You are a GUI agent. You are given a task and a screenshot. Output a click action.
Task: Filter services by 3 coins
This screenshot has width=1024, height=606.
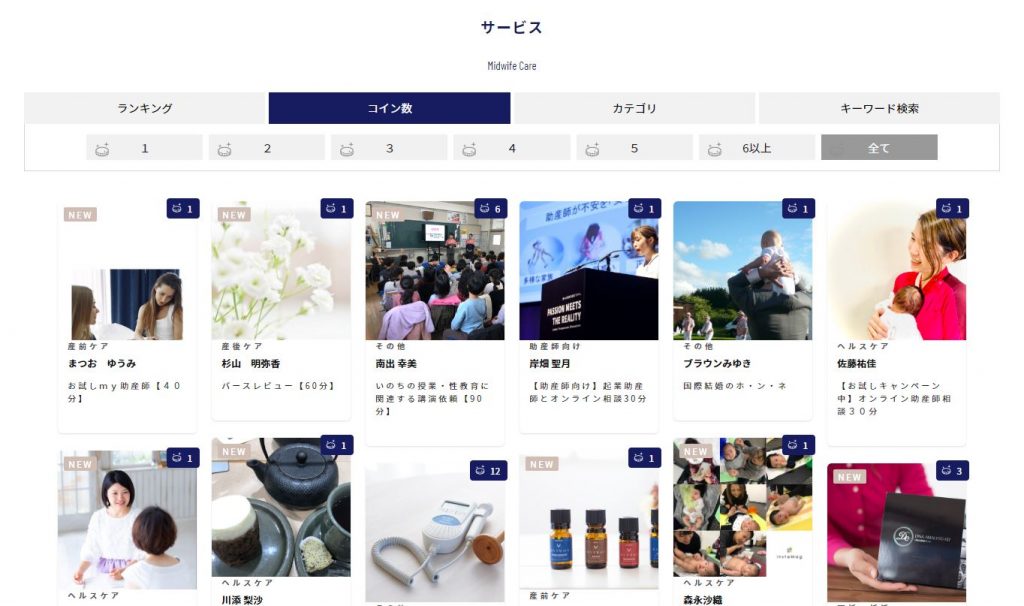point(389,148)
